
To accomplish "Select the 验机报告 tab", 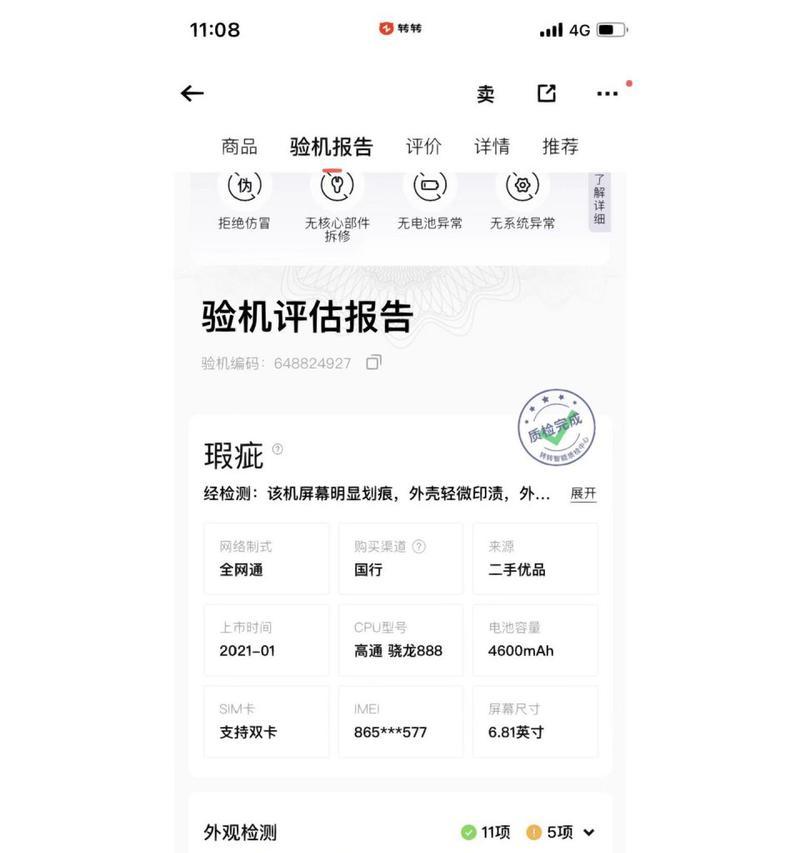I will coord(331,147).
